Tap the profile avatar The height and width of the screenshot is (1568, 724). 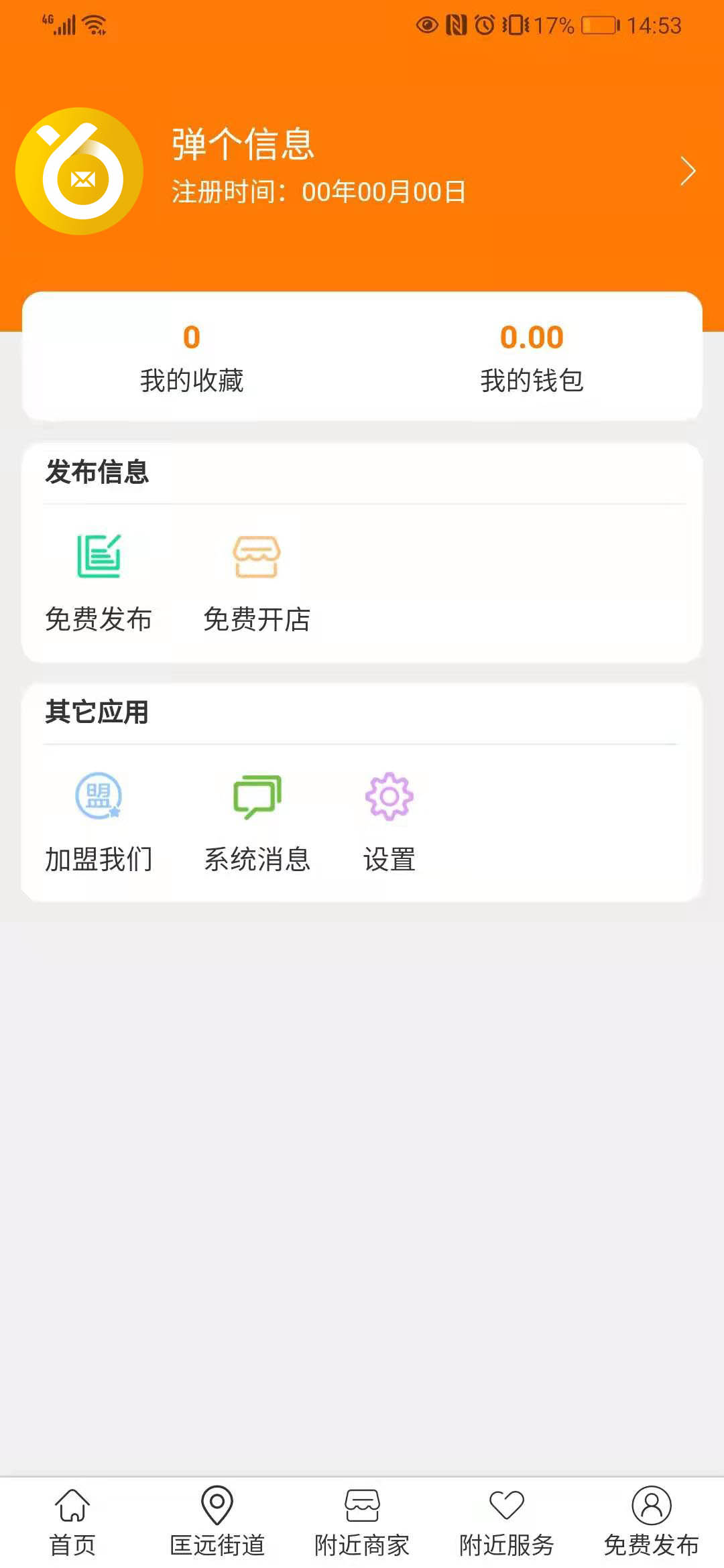click(x=79, y=171)
